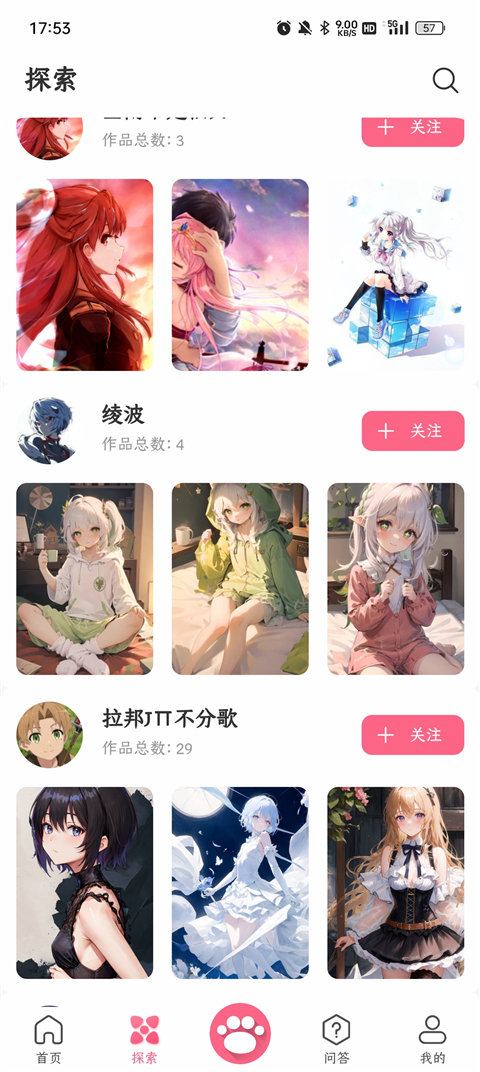Open 绫波's green dinosaur hoodie artwork
Viewport: 480px width, 1072px height.
pyautogui.click(x=240, y=579)
